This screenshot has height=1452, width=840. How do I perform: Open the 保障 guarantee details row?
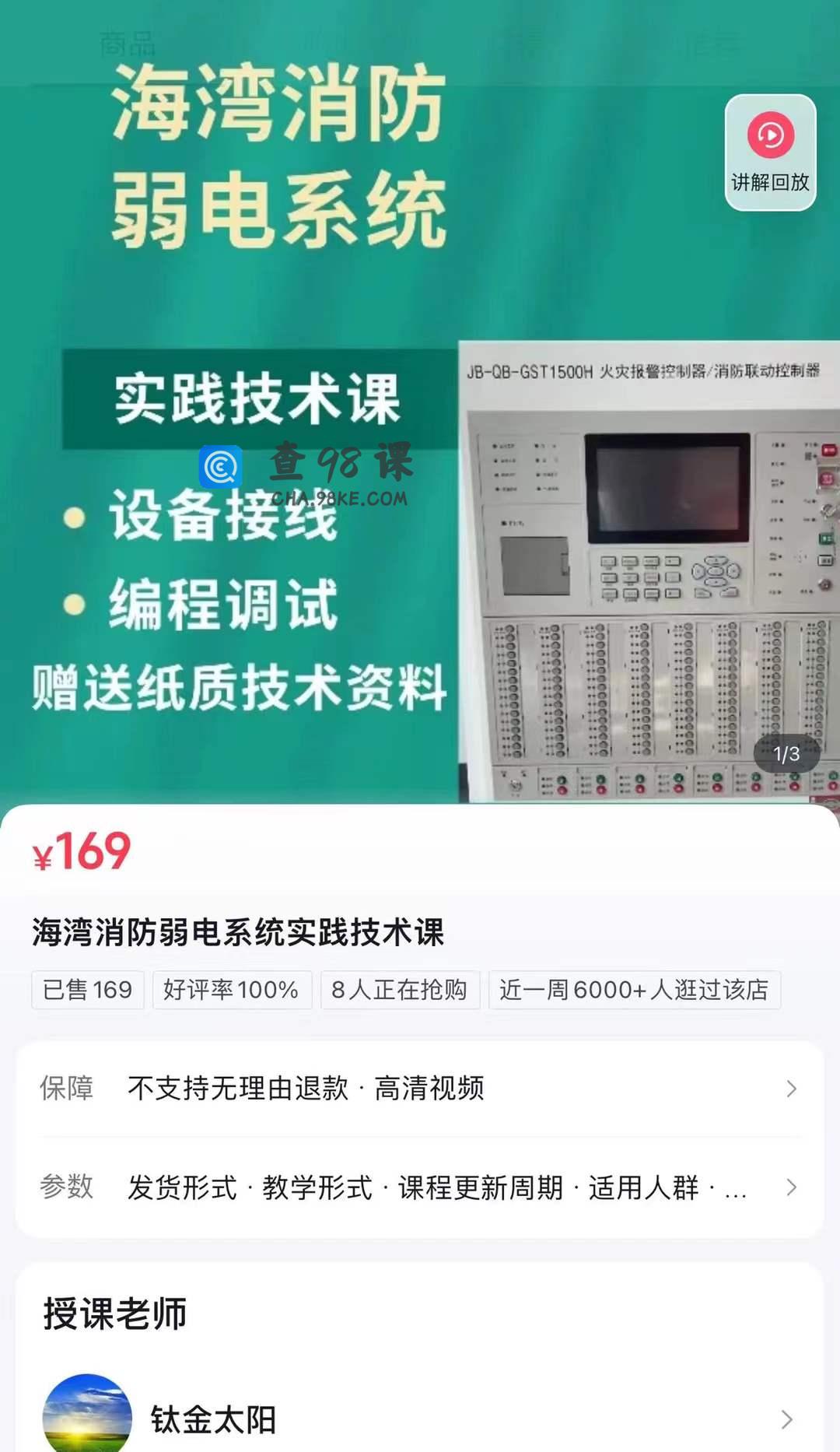click(420, 1088)
